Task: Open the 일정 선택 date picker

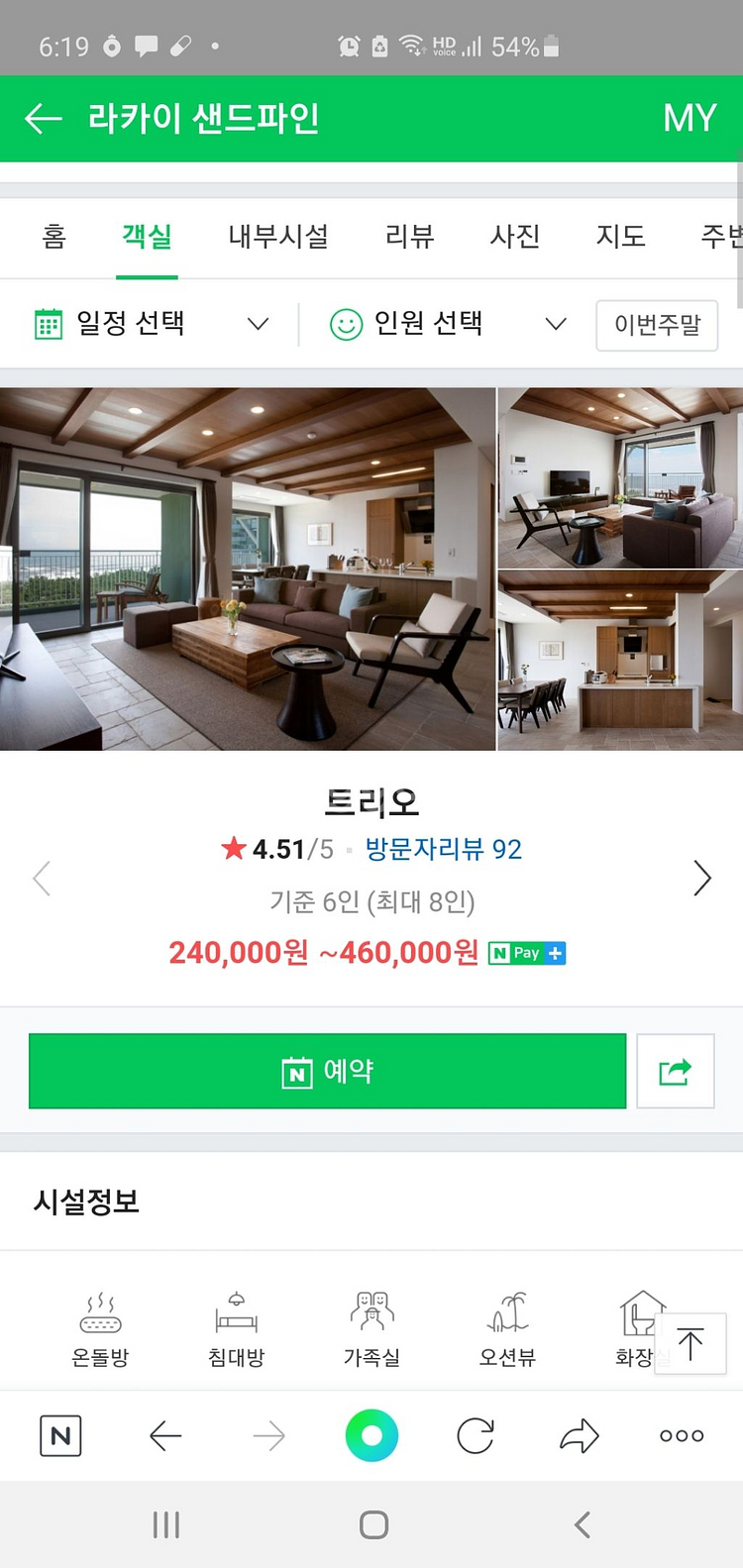Action: coord(152,324)
